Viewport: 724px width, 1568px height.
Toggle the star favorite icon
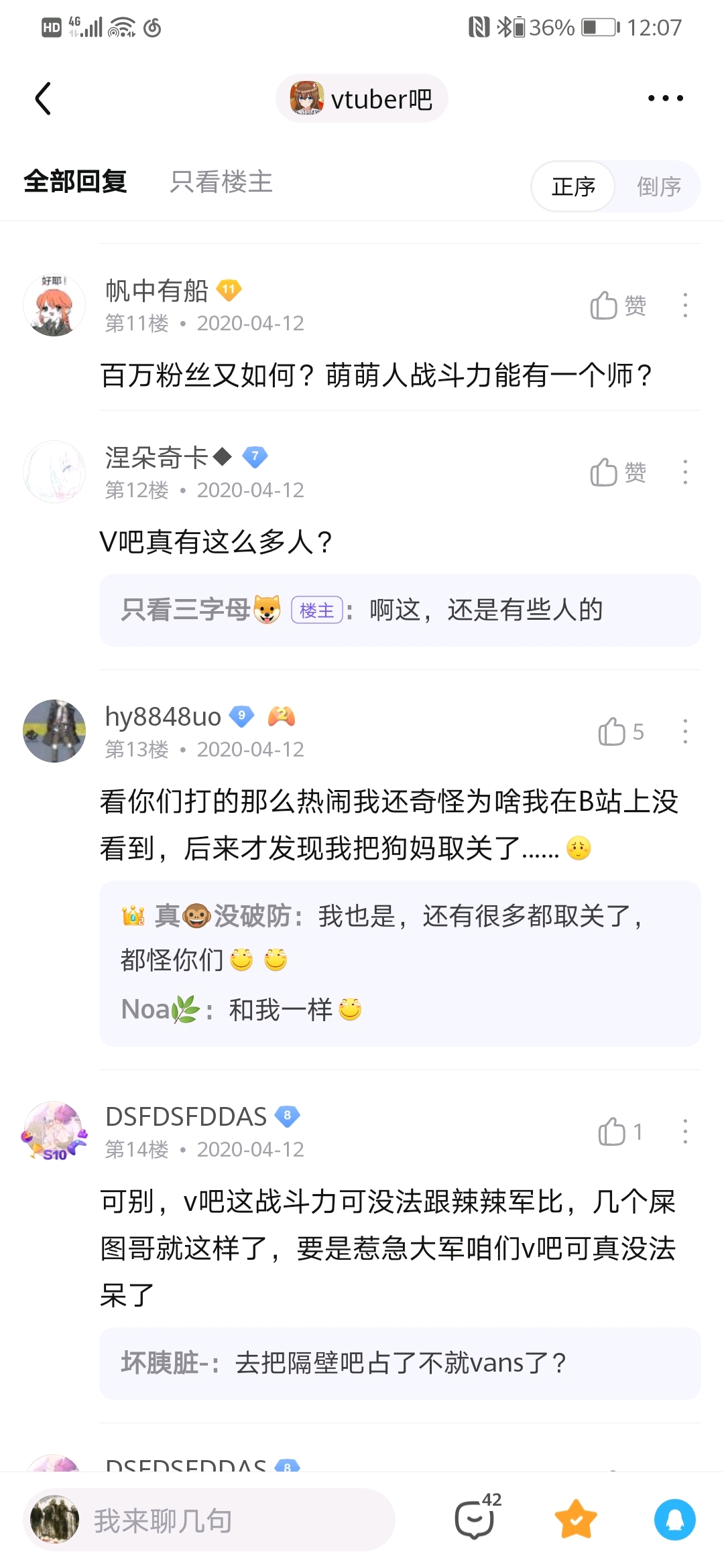click(576, 1520)
